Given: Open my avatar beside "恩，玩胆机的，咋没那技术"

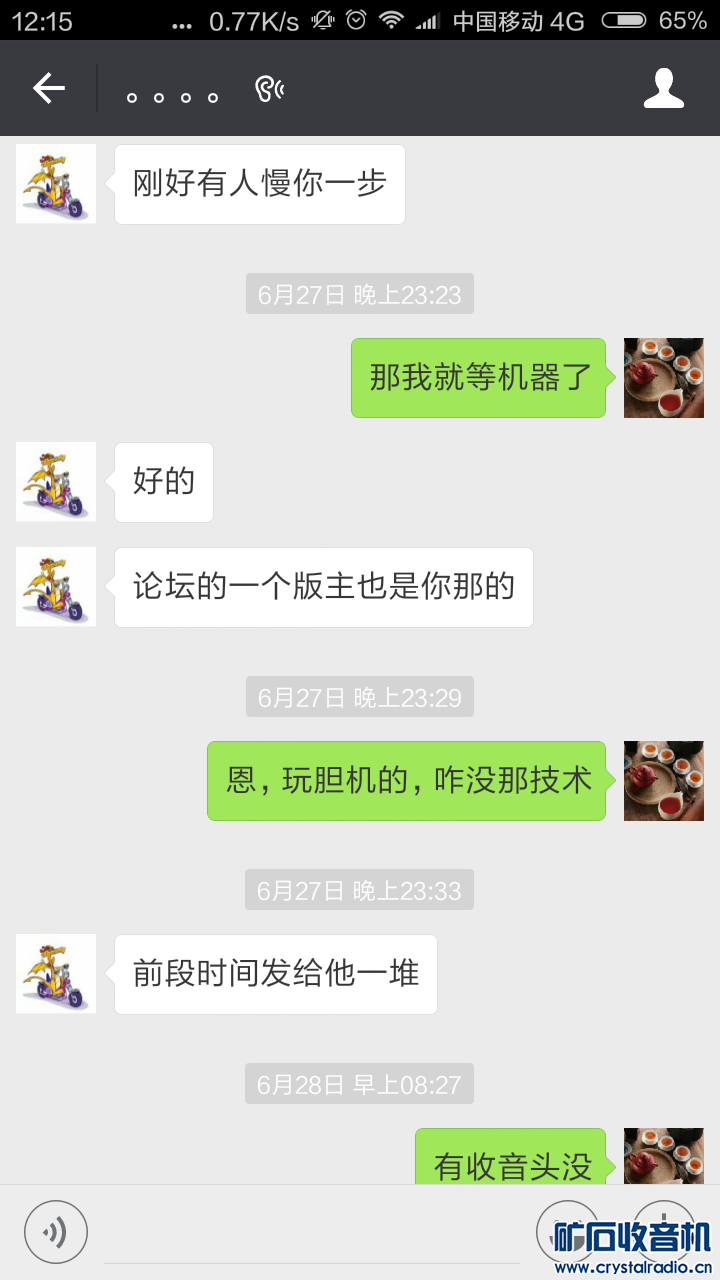Looking at the screenshot, I should click(x=663, y=781).
